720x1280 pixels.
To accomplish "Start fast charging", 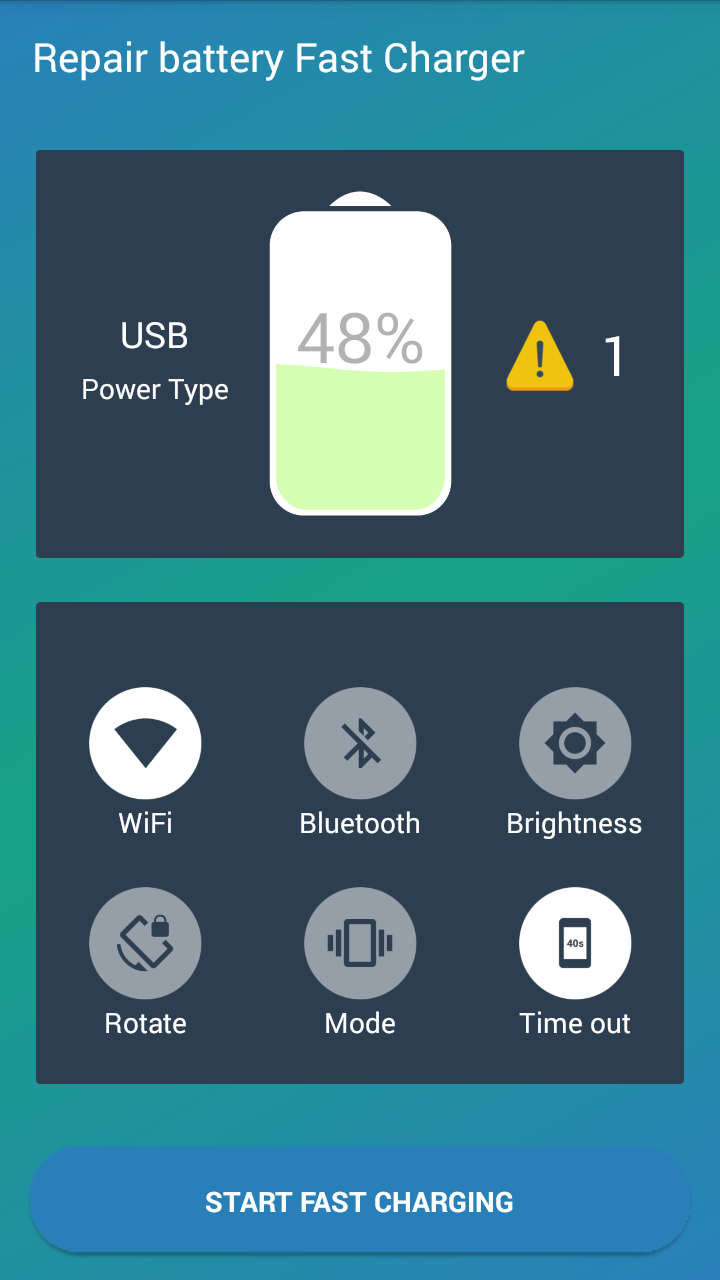I will (x=360, y=1201).
